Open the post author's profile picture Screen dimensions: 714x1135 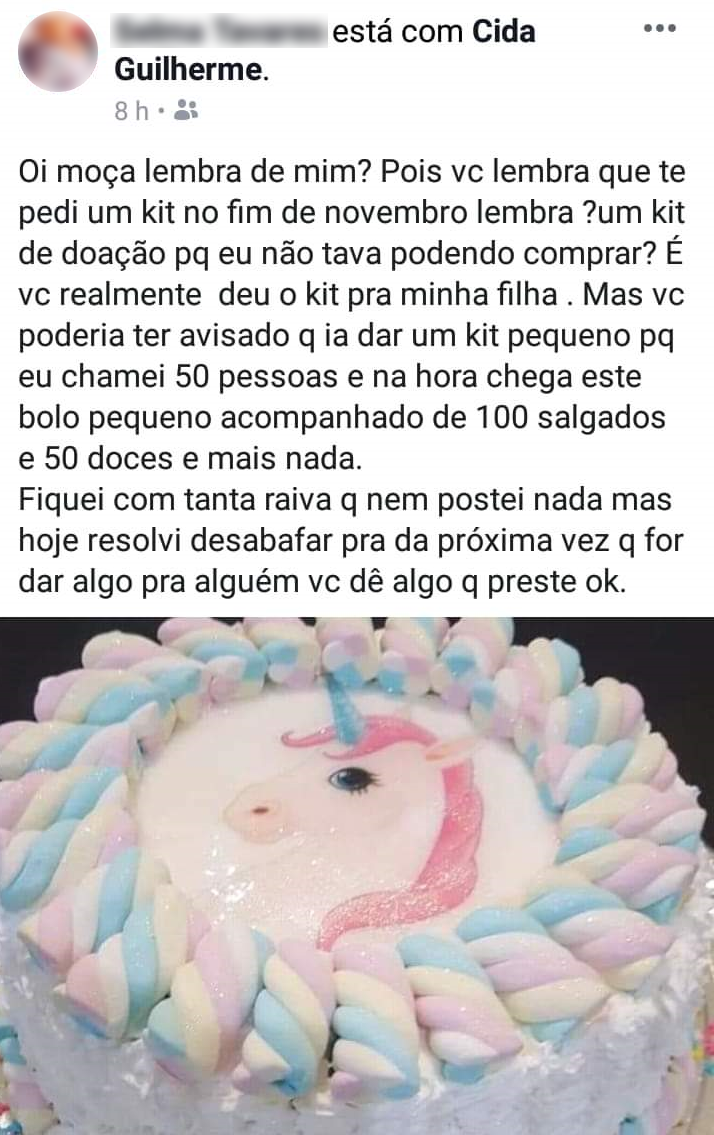pyautogui.click(x=58, y=52)
